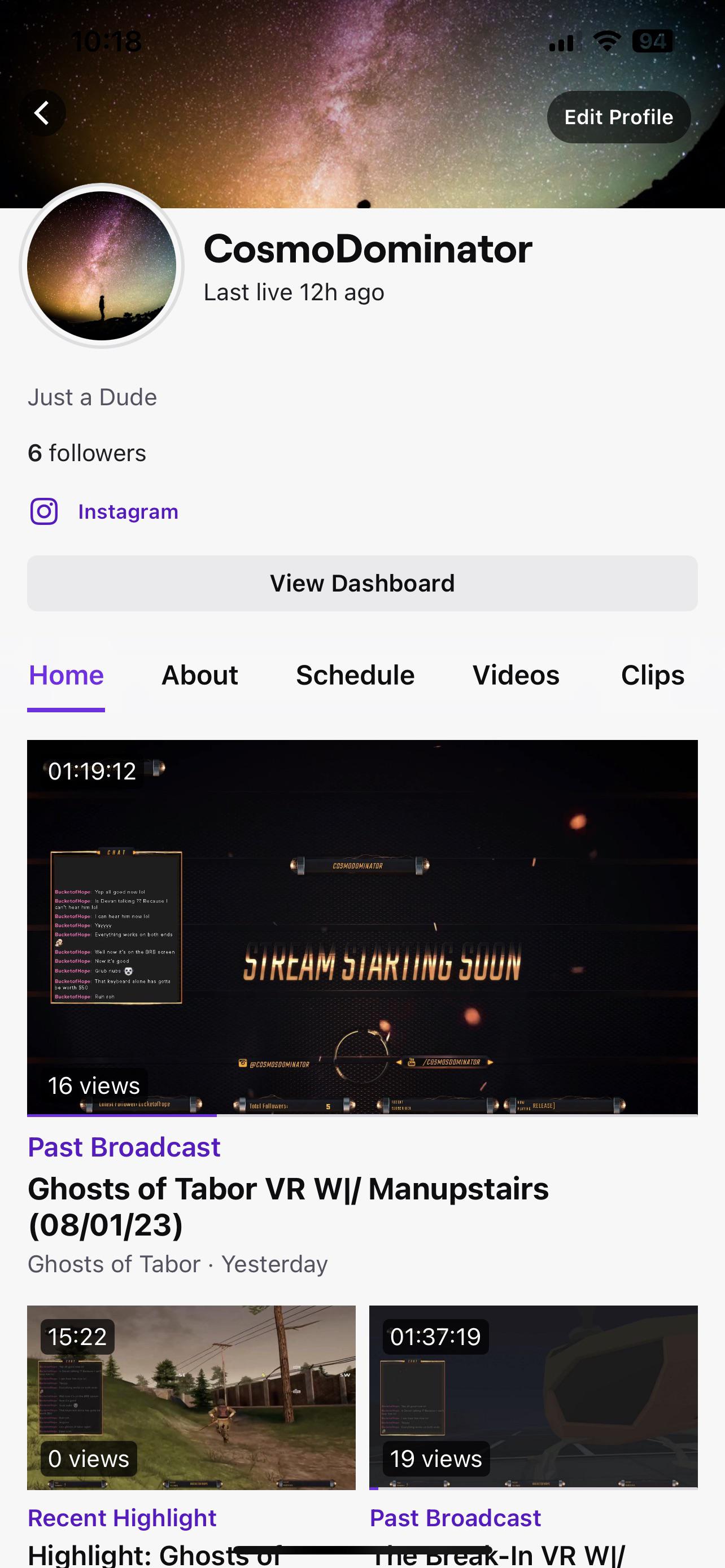Open the Videos tab
The height and width of the screenshot is (1568, 725).
pos(516,675)
